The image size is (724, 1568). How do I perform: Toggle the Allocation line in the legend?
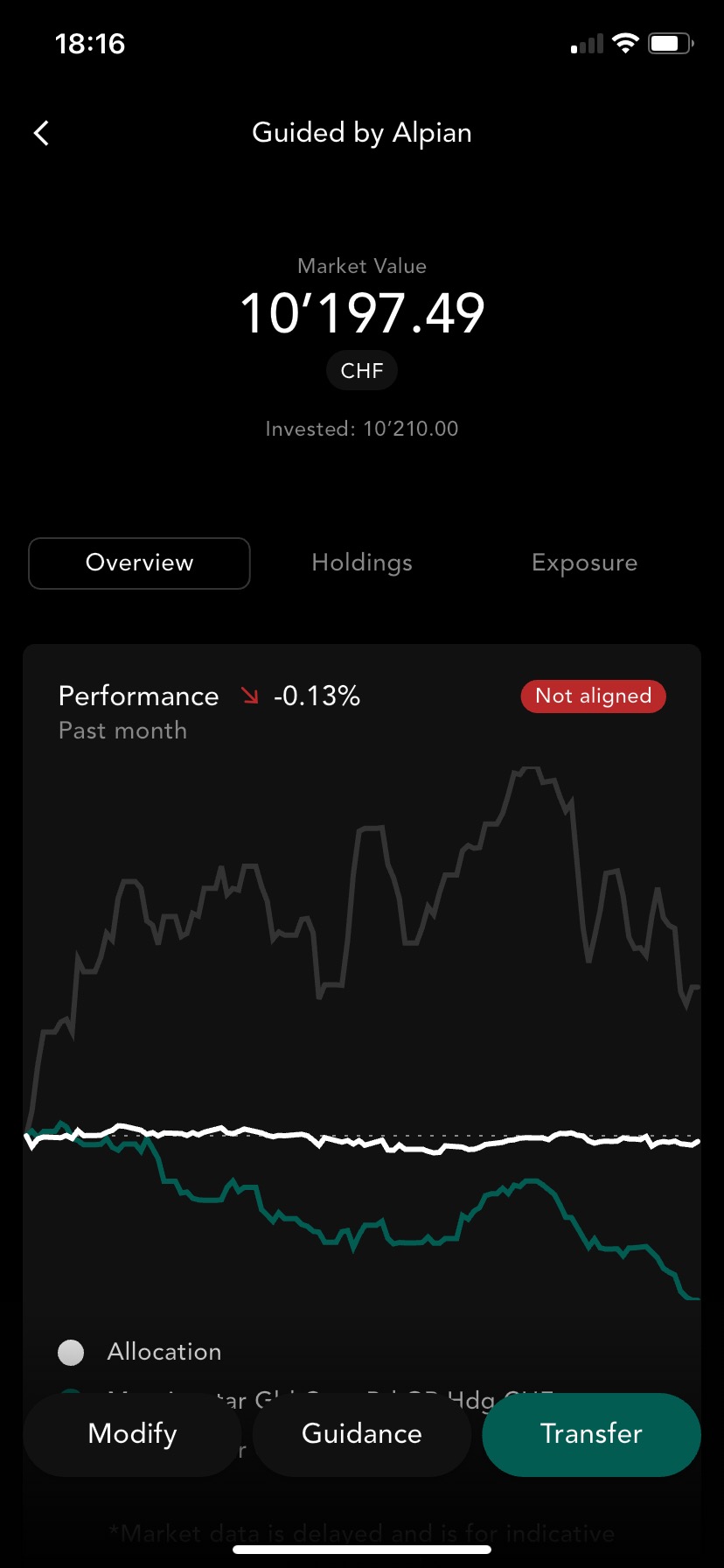coord(140,1352)
